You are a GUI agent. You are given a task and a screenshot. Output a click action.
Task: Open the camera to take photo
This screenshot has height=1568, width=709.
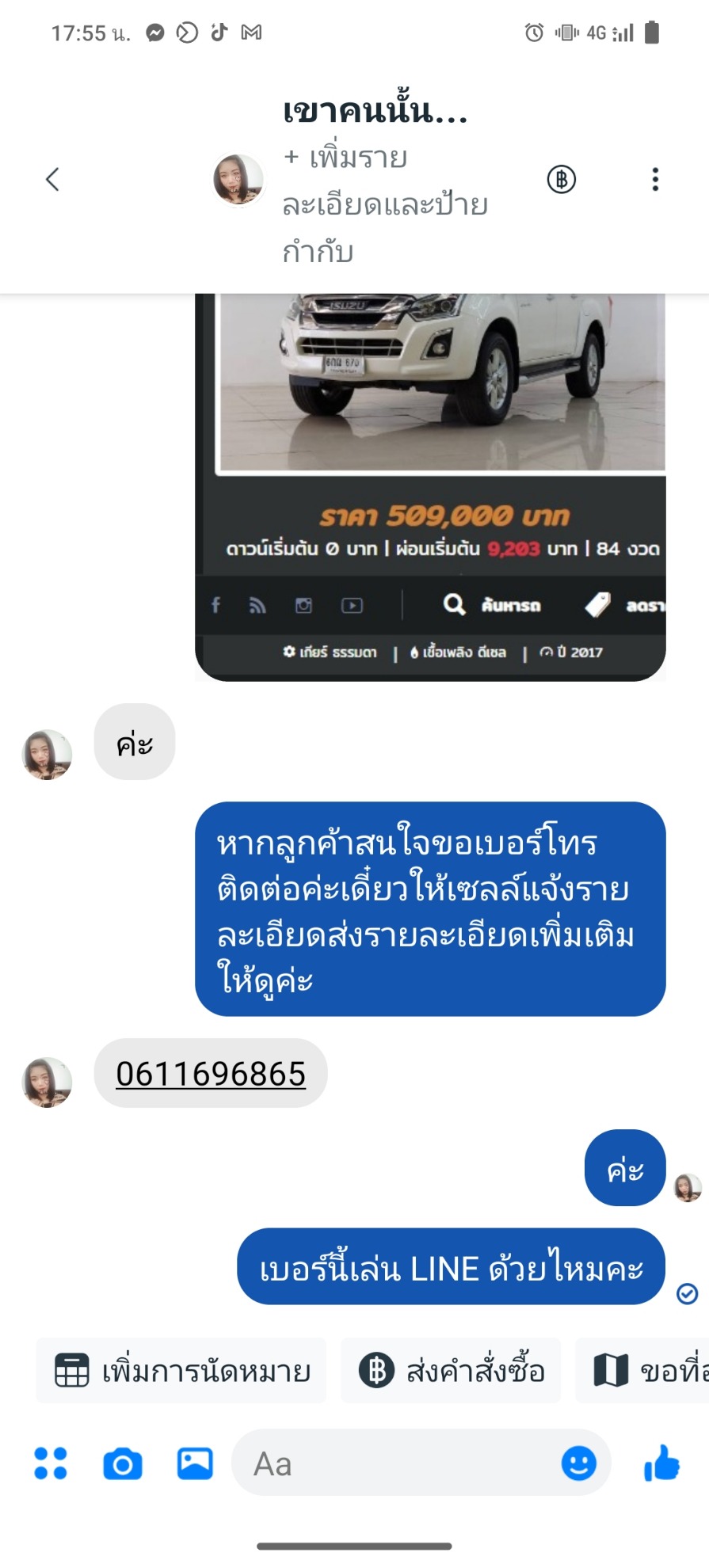coord(123,1464)
